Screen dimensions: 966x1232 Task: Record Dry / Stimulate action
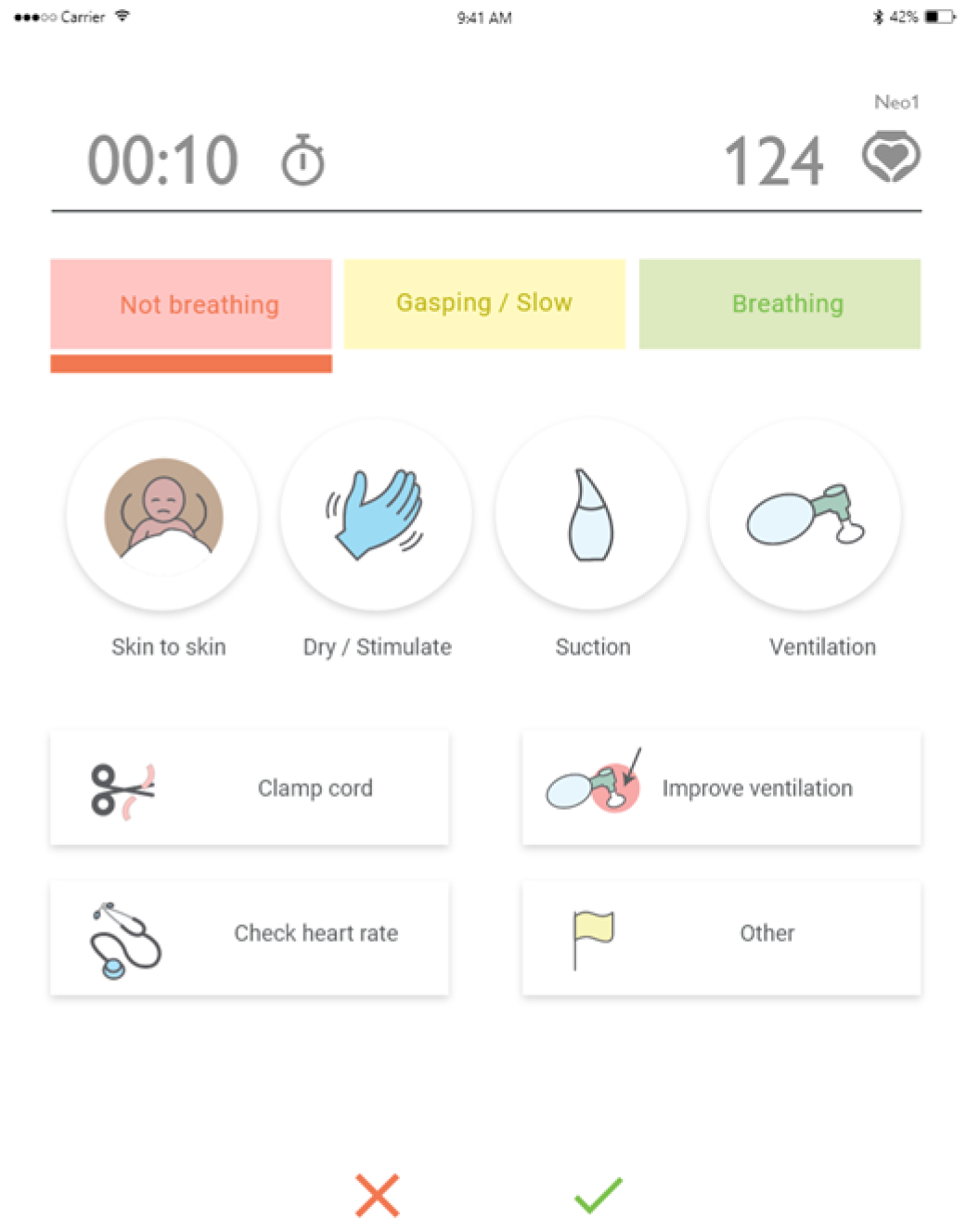[376, 515]
